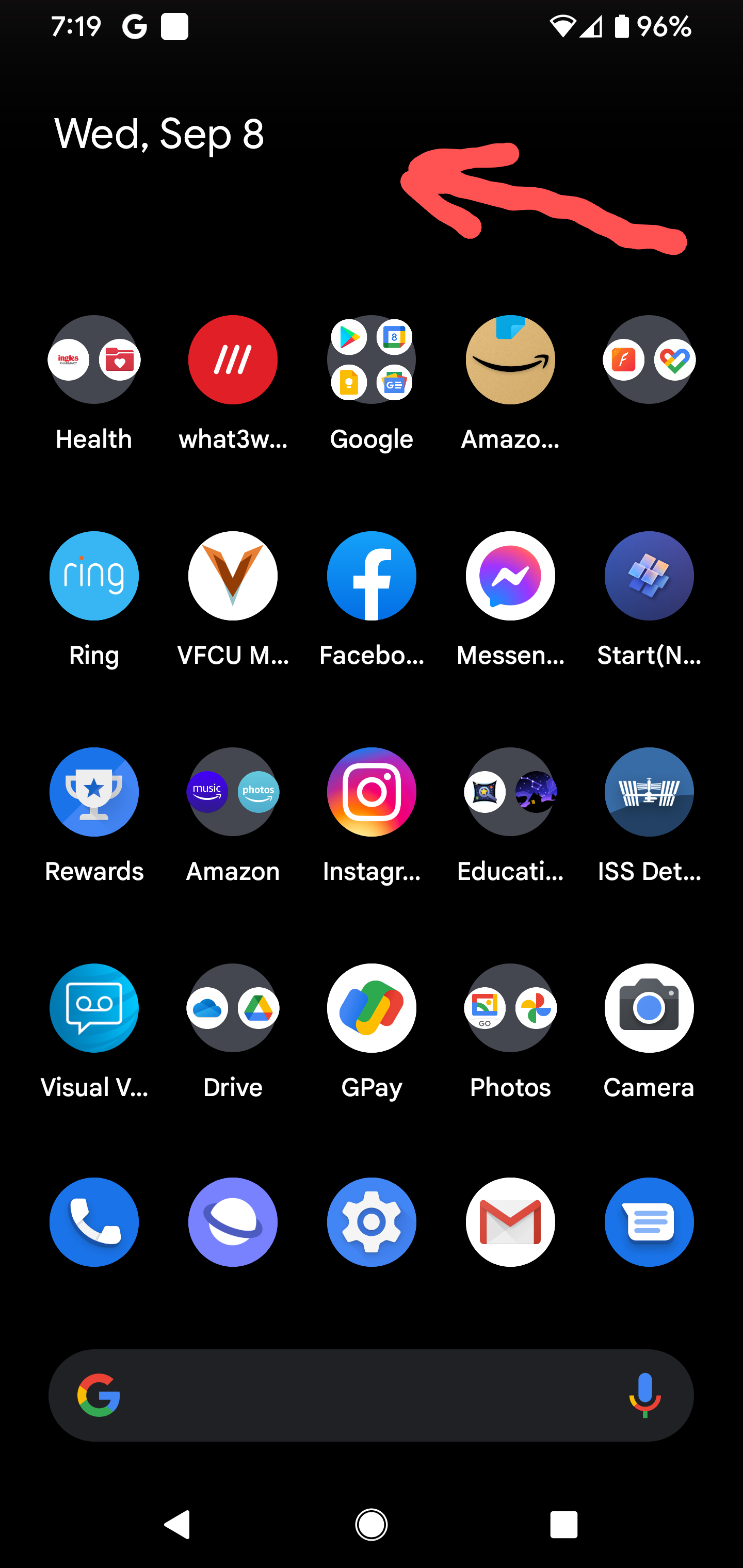Image resolution: width=743 pixels, height=1568 pixels.
Task: Open the Phone dialer
Action: click(94, 1222)
